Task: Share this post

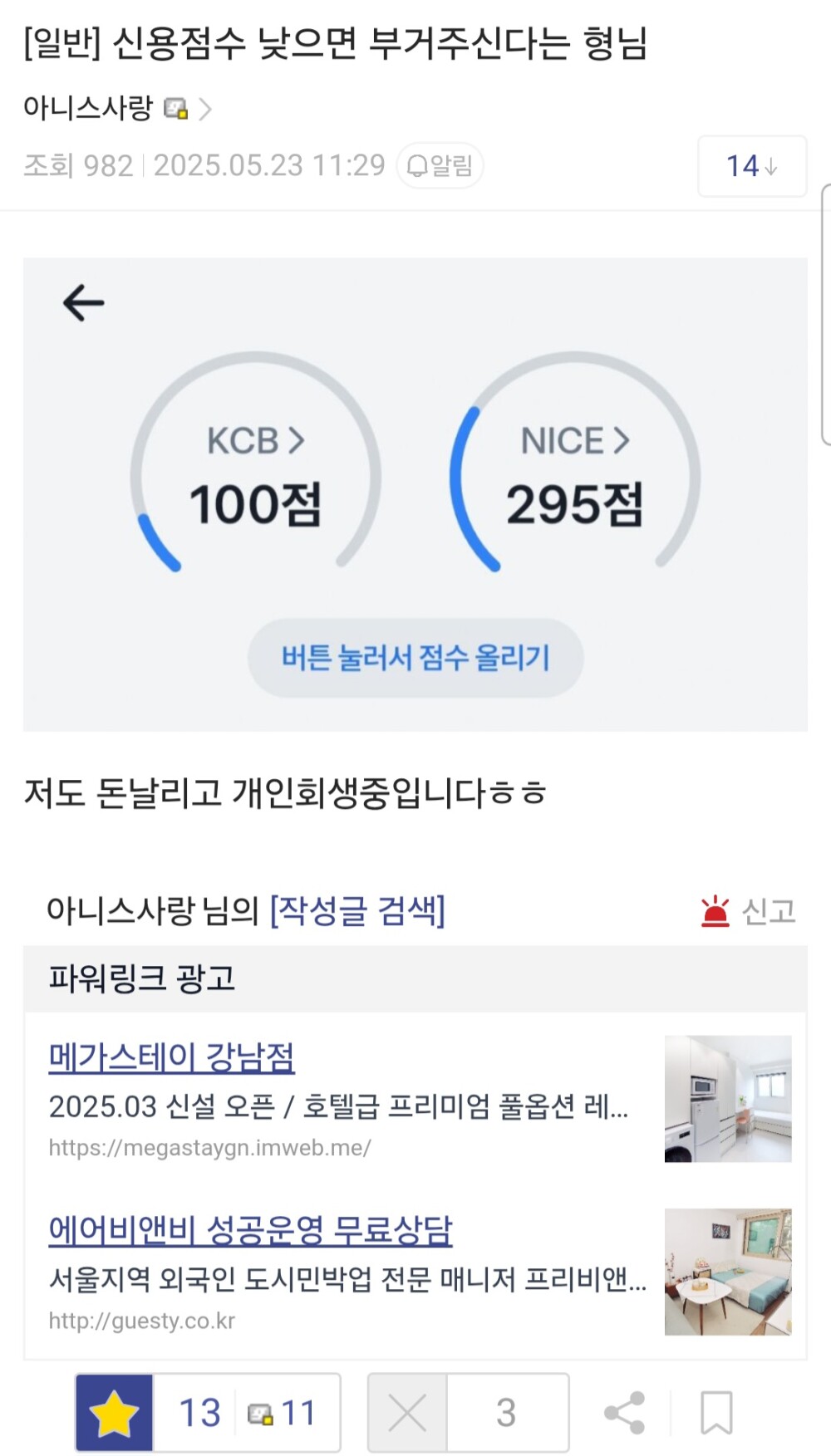Action: click(x=625, y=1412)
